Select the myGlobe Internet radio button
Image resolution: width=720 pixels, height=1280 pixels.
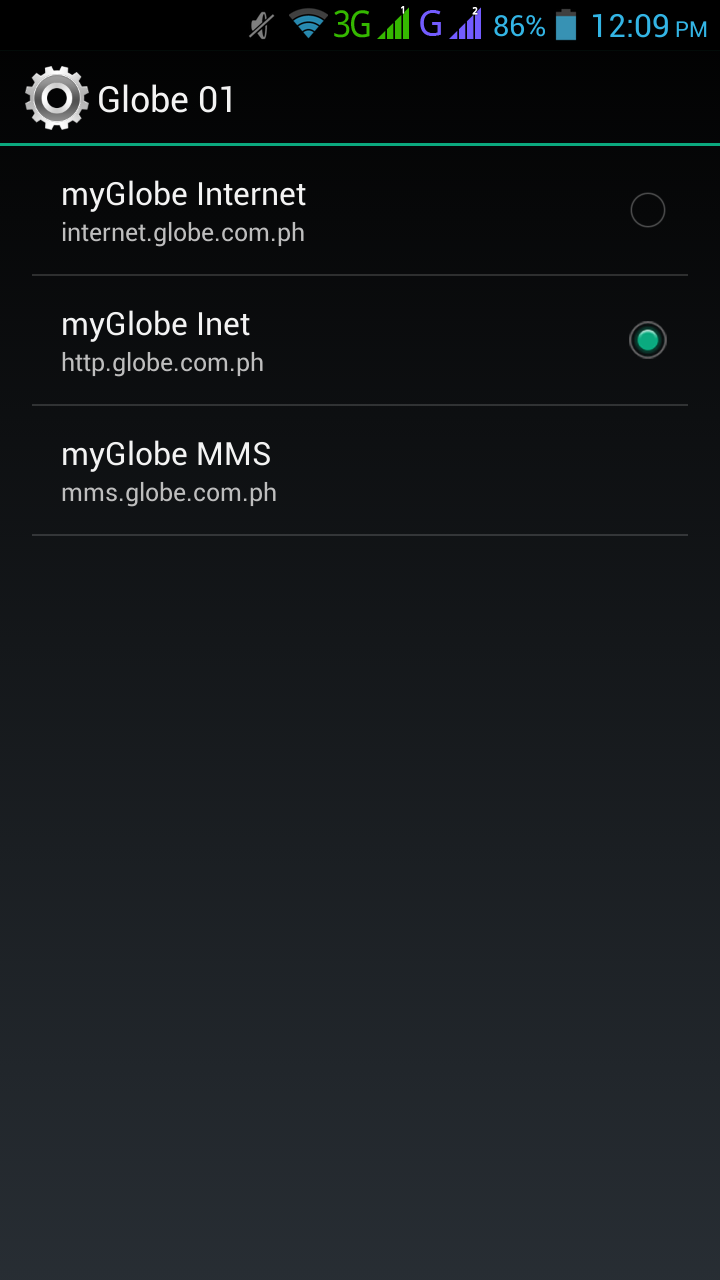[x=647, y=210]
